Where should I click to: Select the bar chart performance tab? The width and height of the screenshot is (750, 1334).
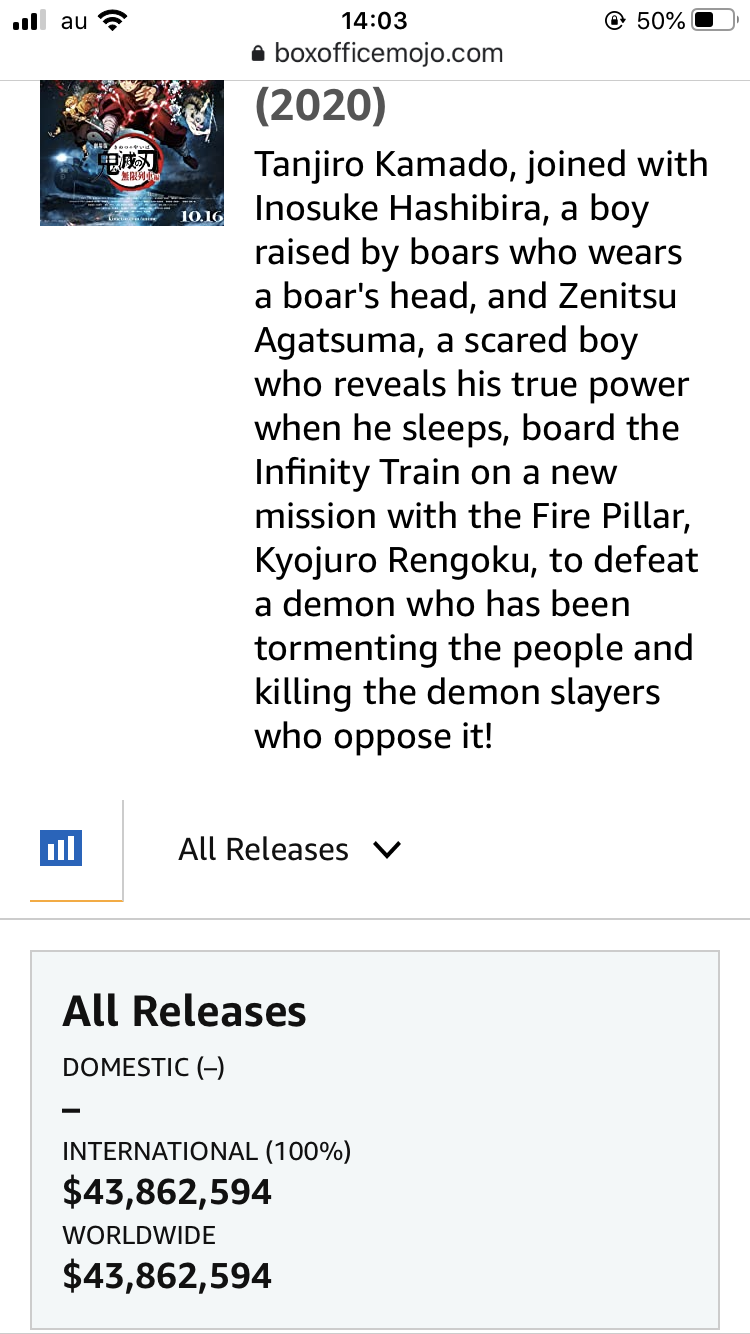pyautogui.click(x=62, y=850)
